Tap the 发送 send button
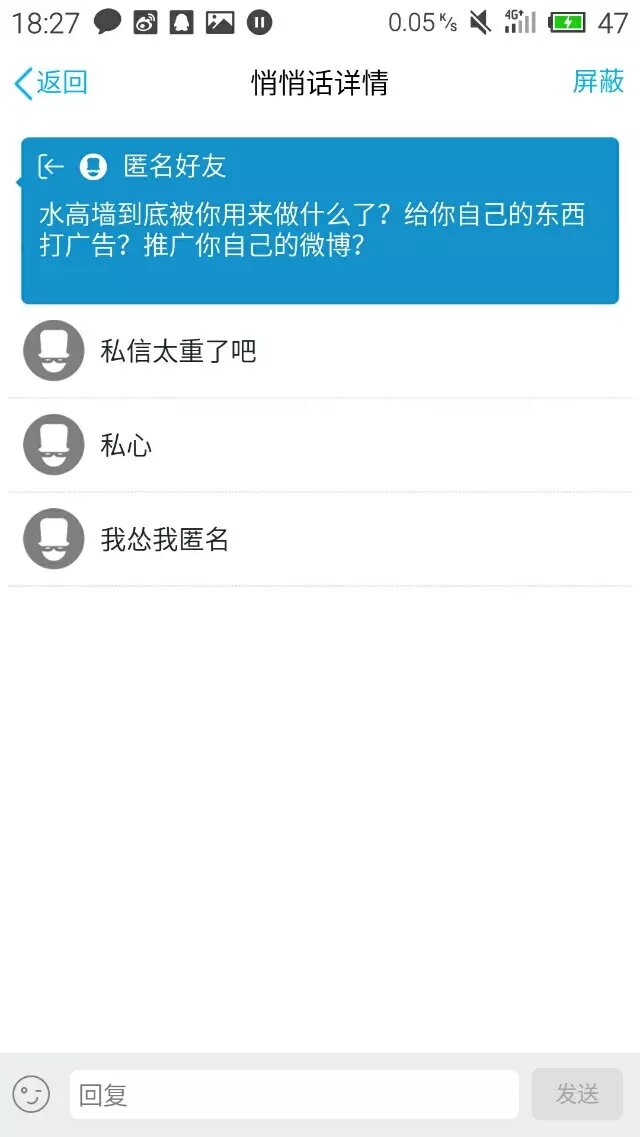Image resolution: width=640 pixels, height=1137 pixels. point(577,1094)
